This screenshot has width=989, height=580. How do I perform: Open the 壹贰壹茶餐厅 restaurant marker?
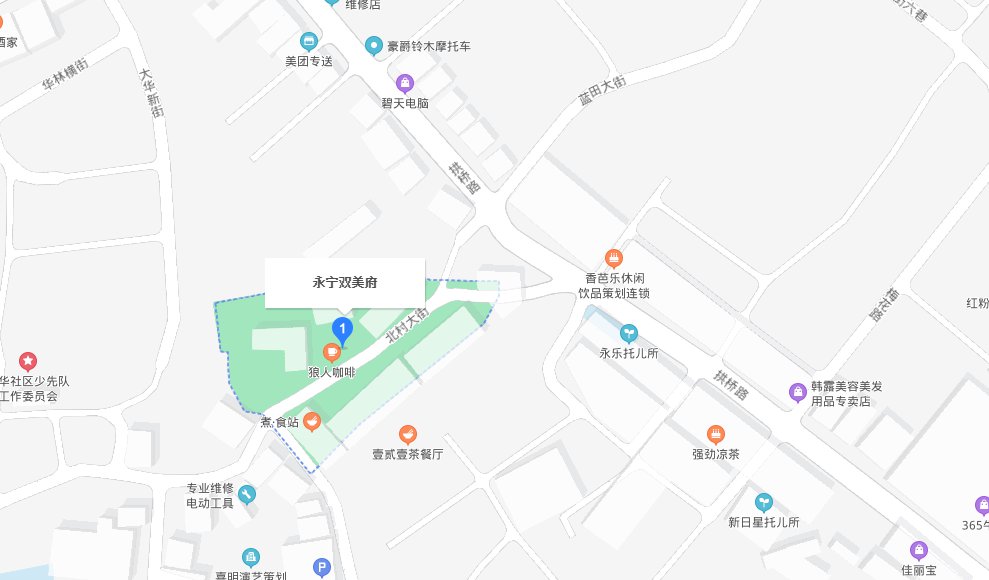408,434
